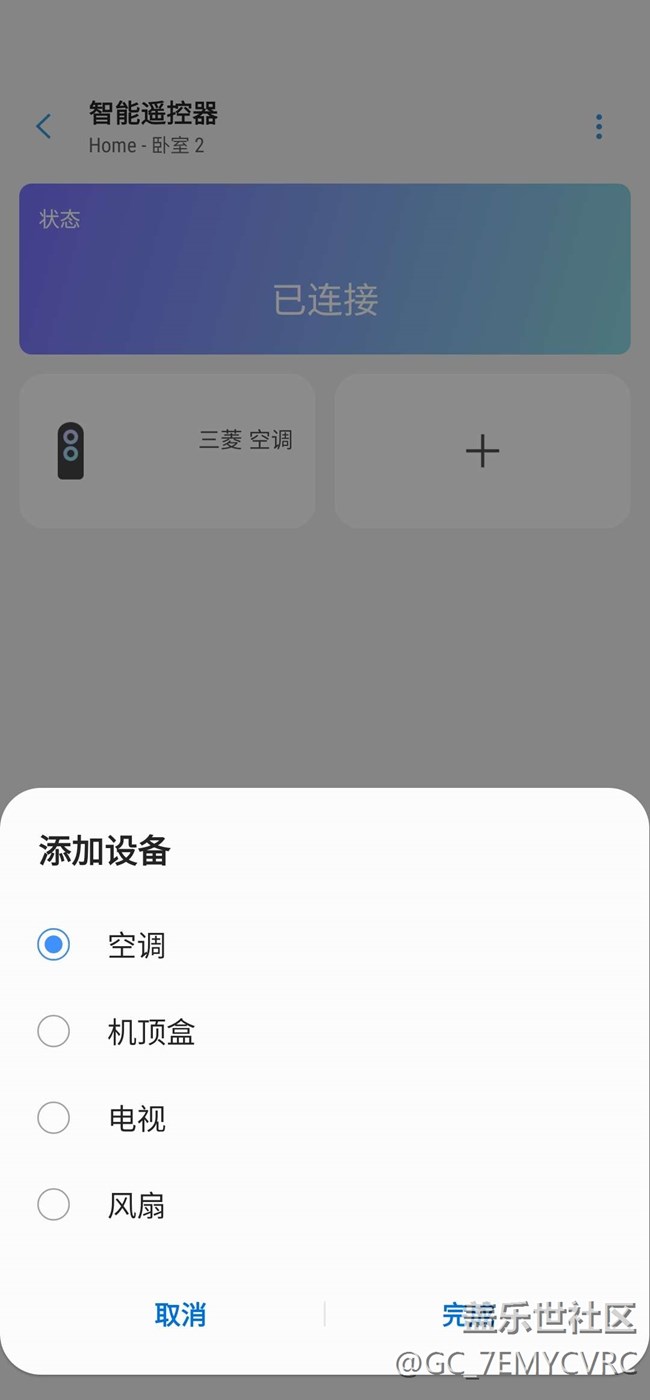Image resolution: width=650 pixels, height=1400 pixels.
Task: Tap the plus card to add device
Action: (x=482, y=451)
